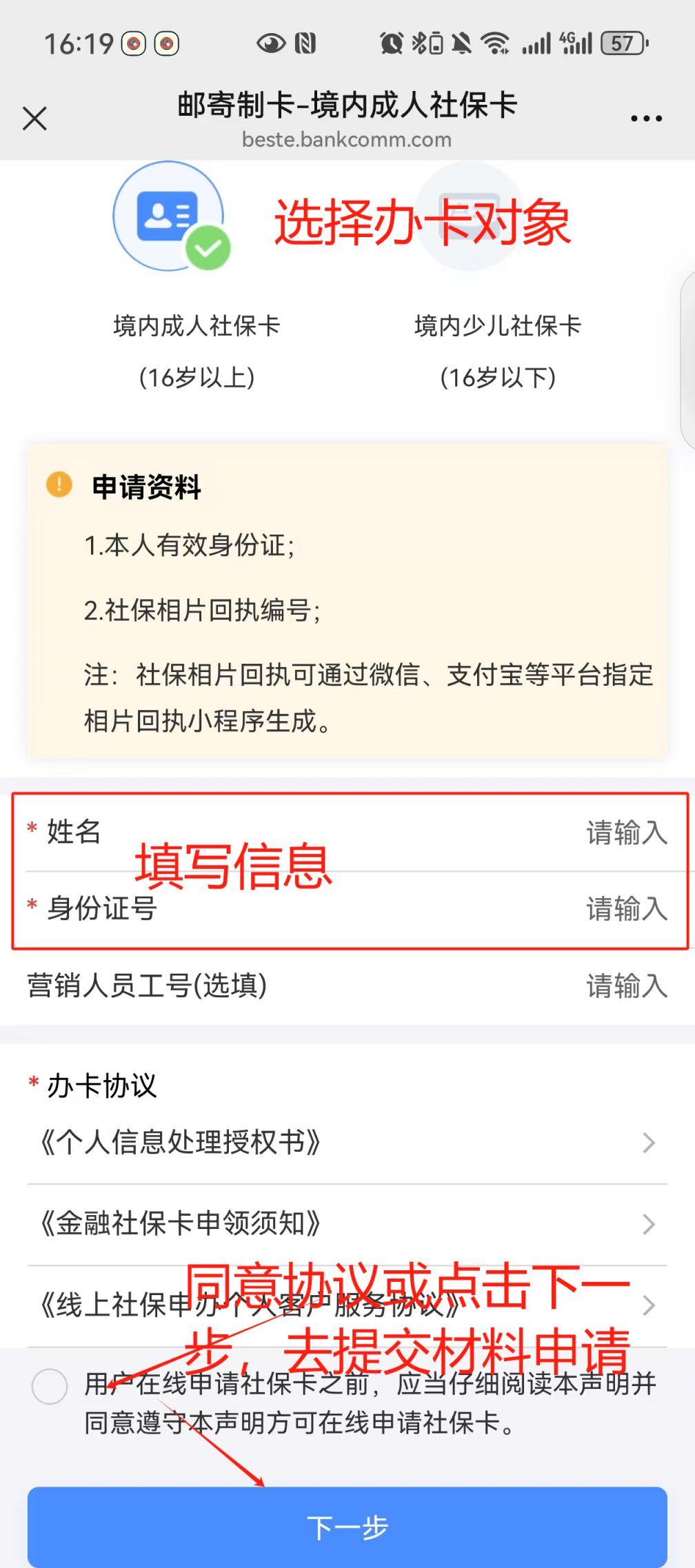The image size is (695, 1568).
Task: Open the three-dot more options menu
Action: [x=646, y=119]
